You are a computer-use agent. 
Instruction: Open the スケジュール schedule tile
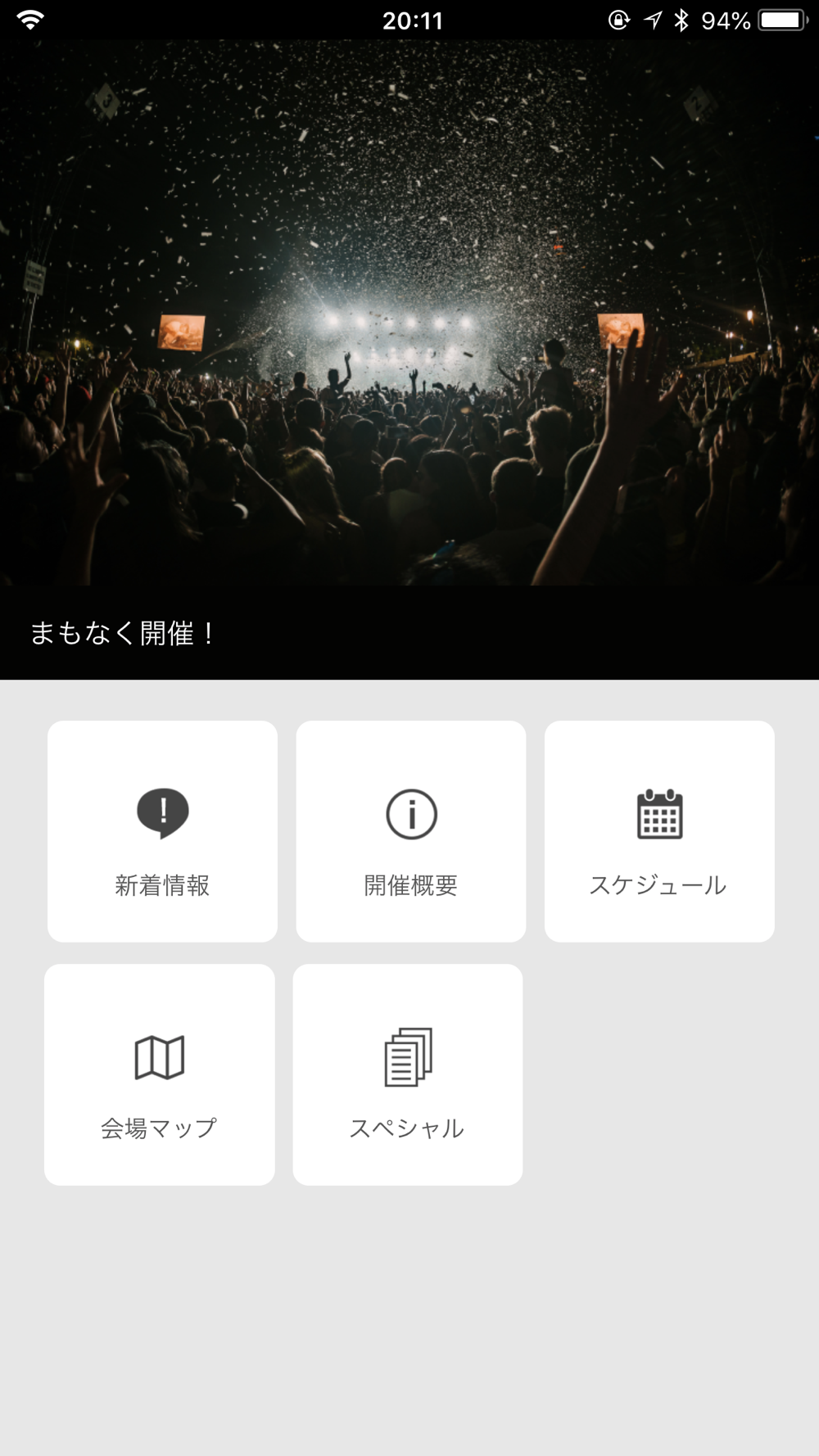[659, 831]
